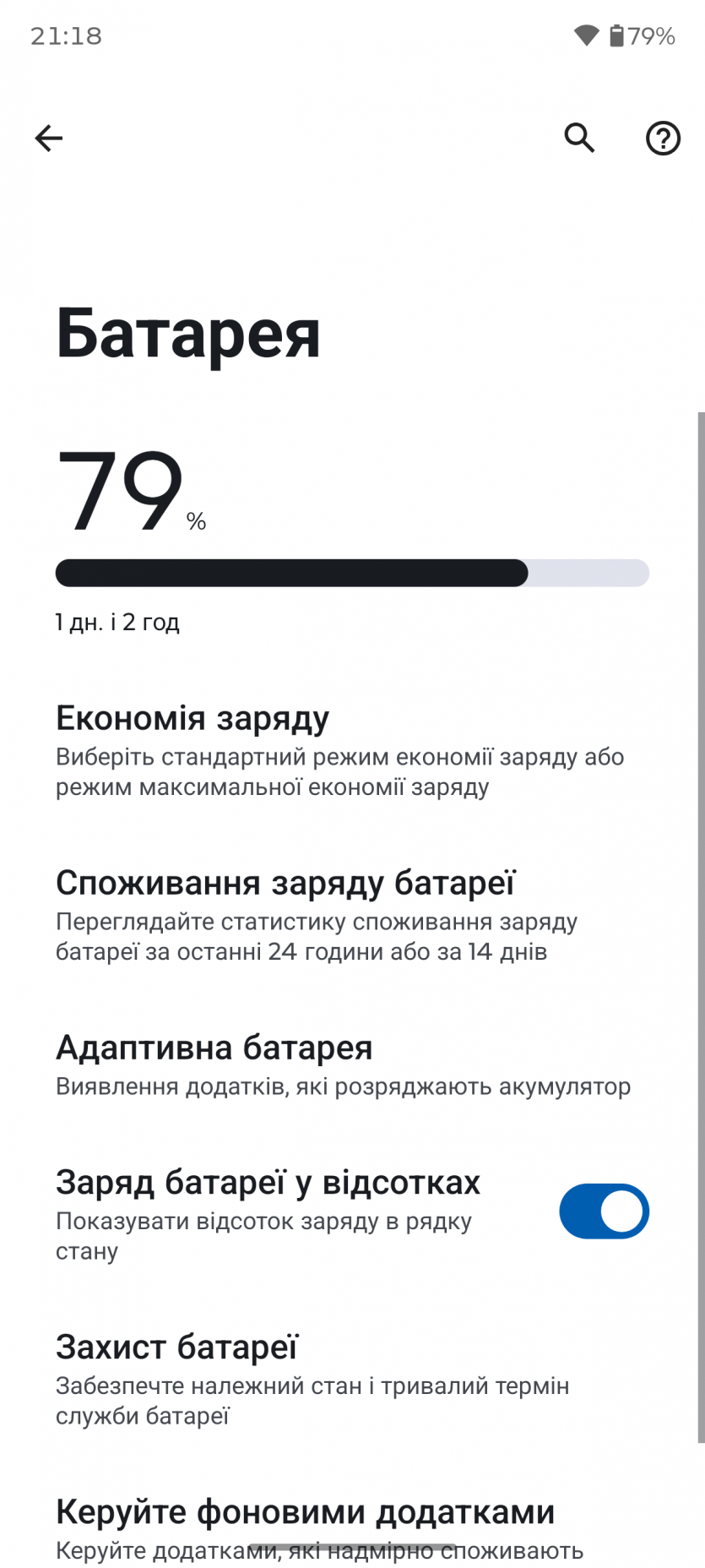Image resolution: width=705 pixels, height=1568 pixels.
Task: Go back from the Батарея screen
Action: pos(48,138)
